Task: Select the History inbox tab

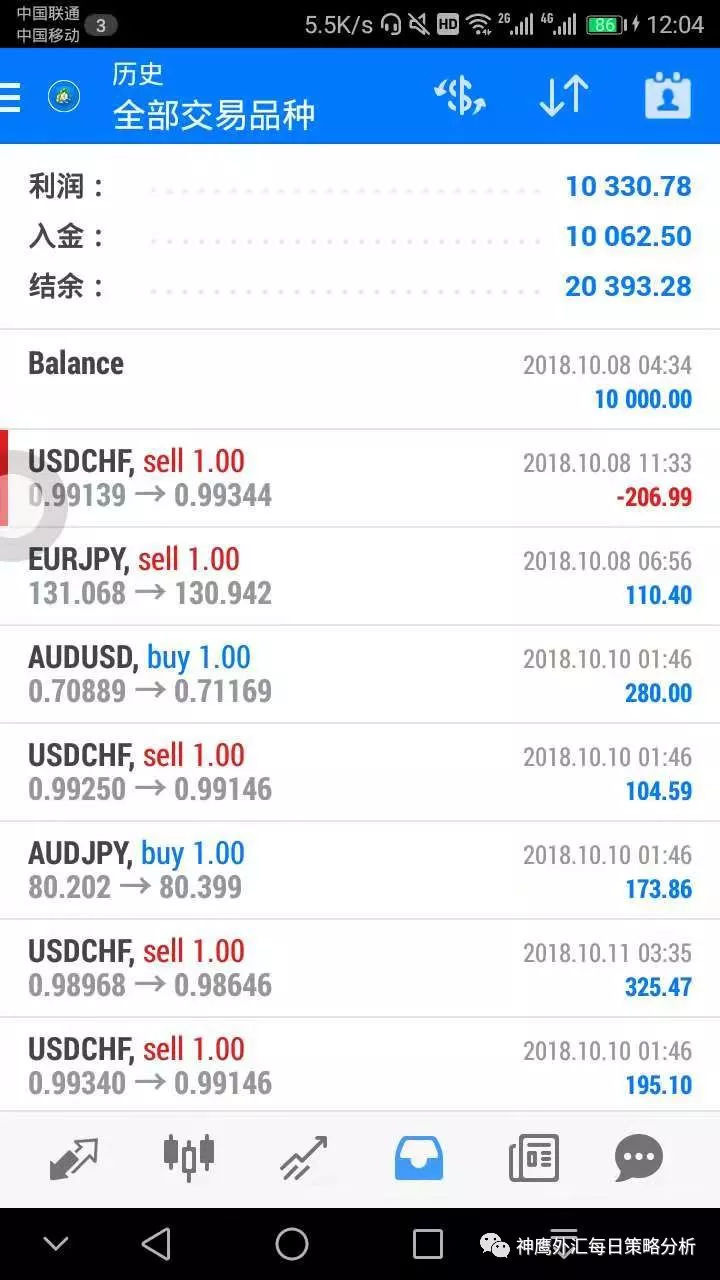Action: (x=419, y=1159)
